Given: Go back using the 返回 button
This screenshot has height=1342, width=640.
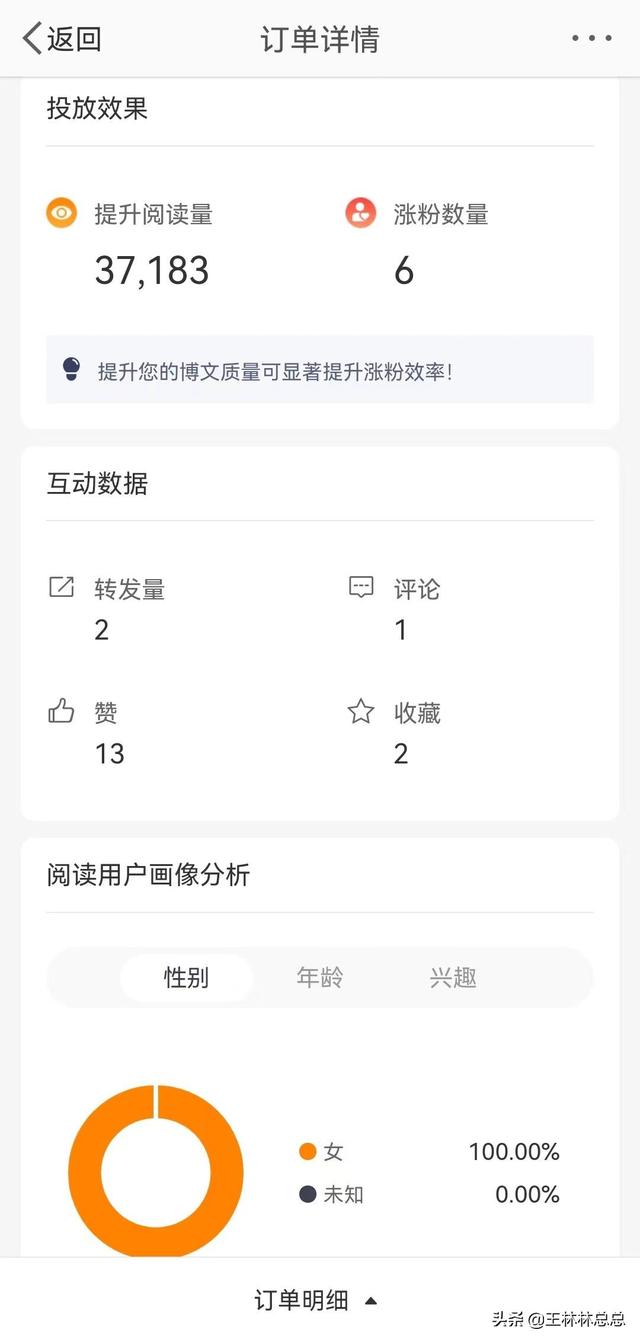Looking at the screenshot, I should 62,39.
